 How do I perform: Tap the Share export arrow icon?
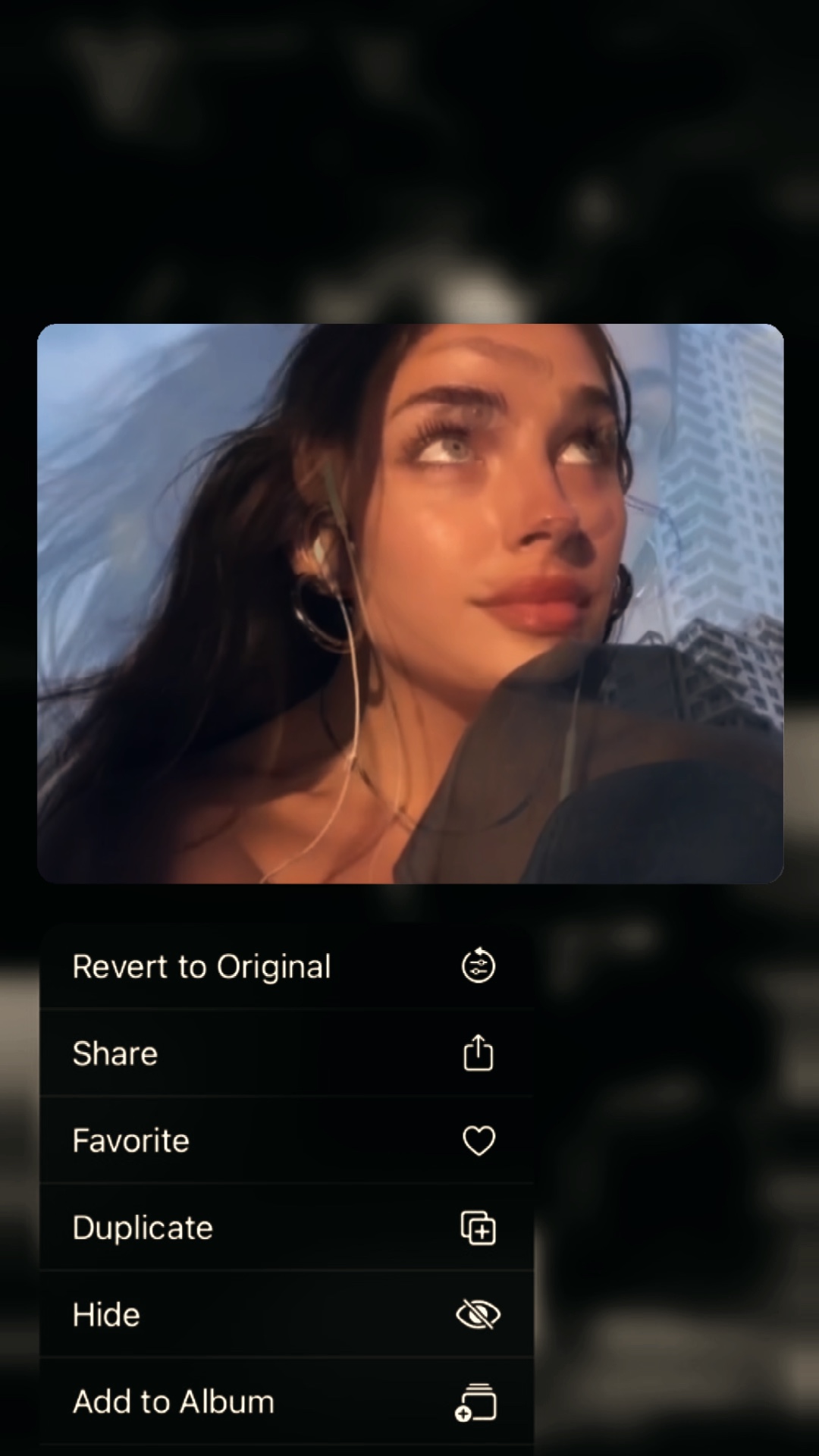click(x=478, y=1053)
